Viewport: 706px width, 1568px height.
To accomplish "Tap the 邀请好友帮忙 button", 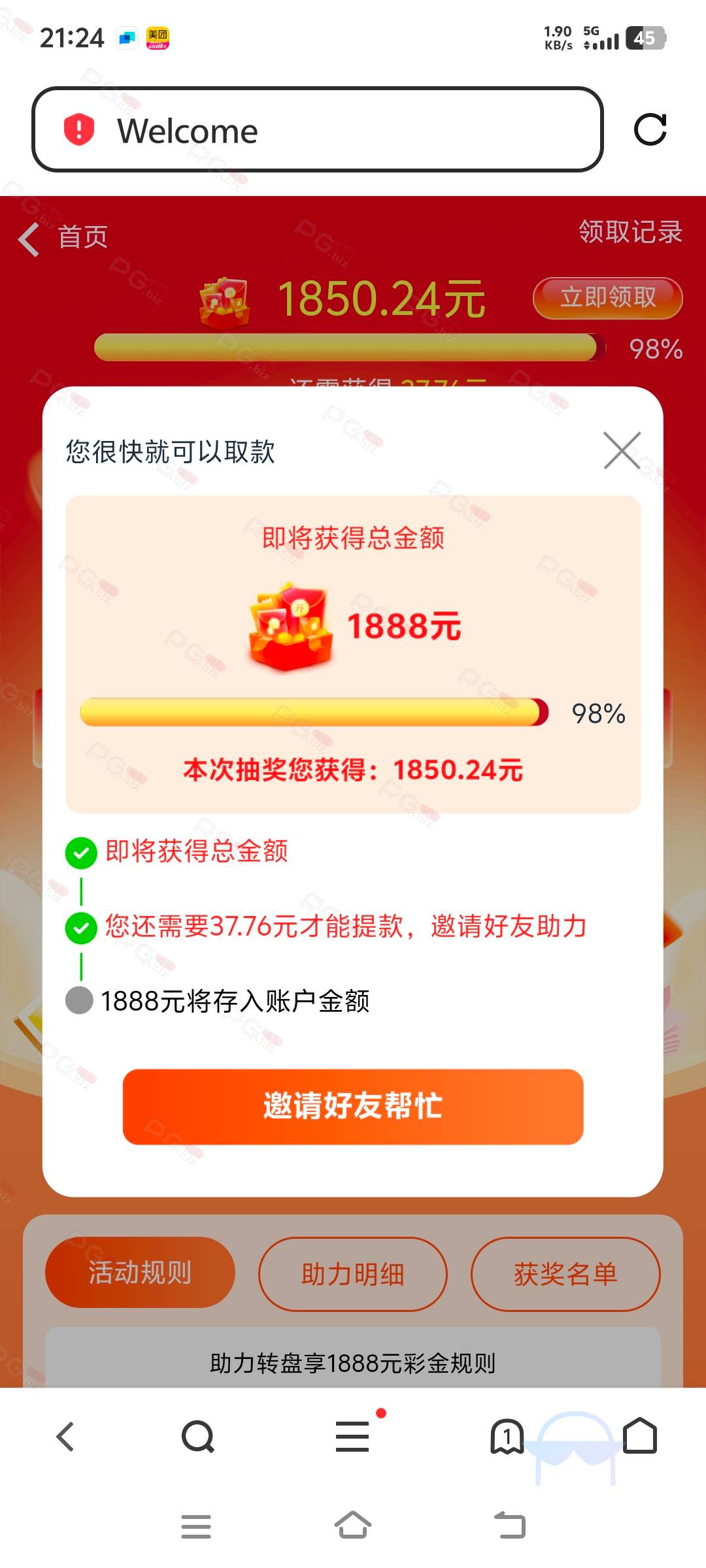I will coord(353,1107).
